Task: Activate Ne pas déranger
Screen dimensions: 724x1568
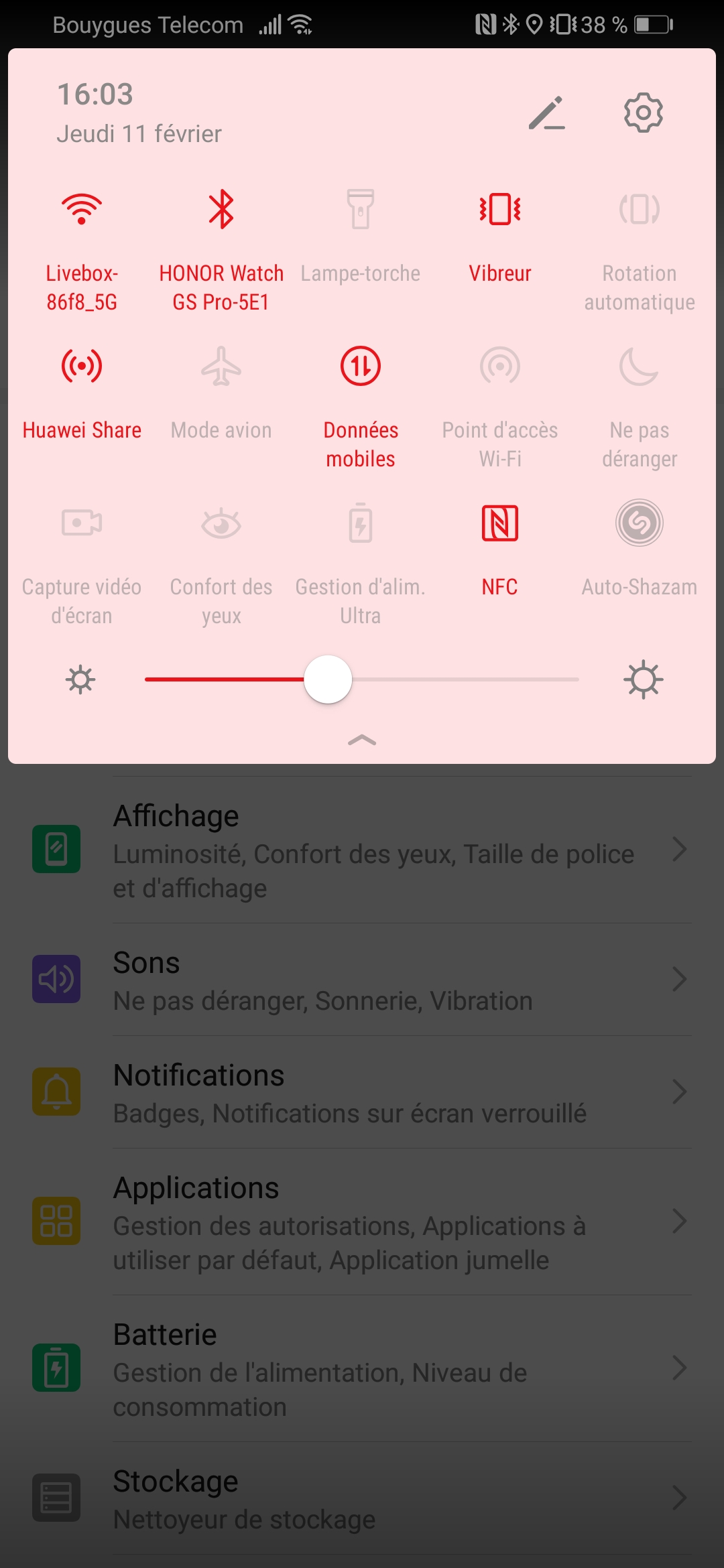Action: [640, 367]
